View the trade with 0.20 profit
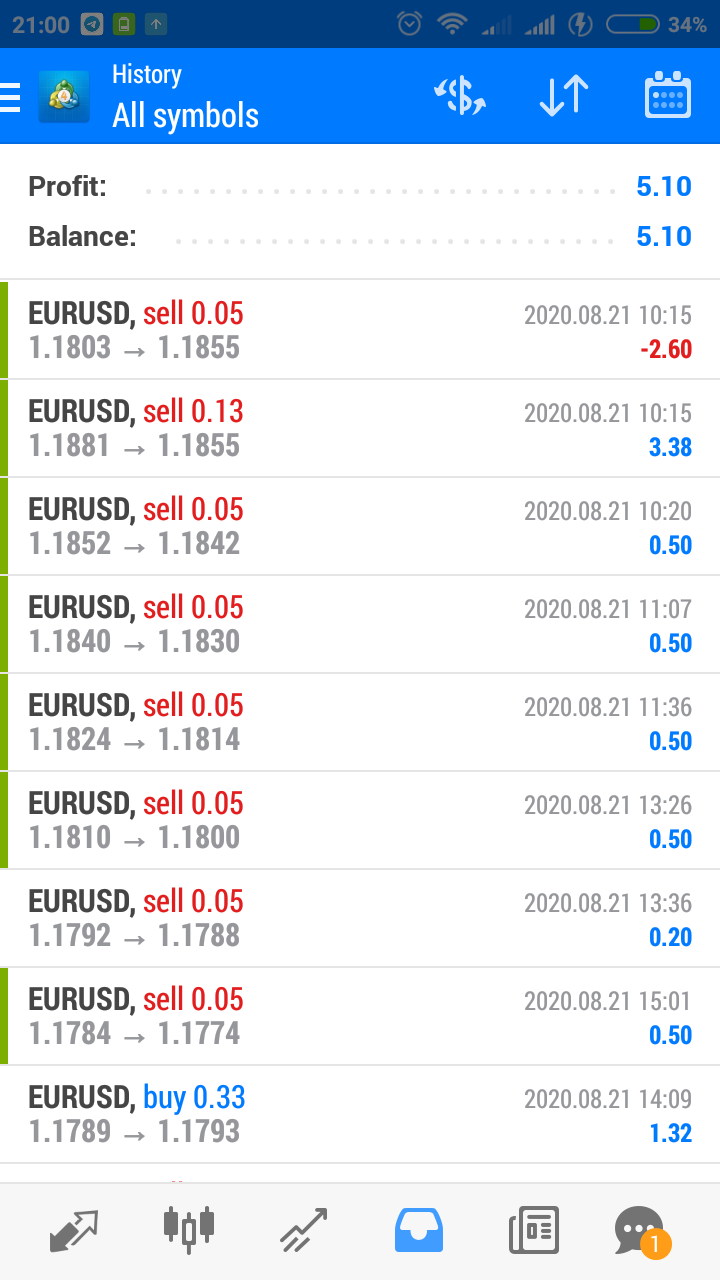Screen dimensions: 720x1280 click(x=360, y=919)
